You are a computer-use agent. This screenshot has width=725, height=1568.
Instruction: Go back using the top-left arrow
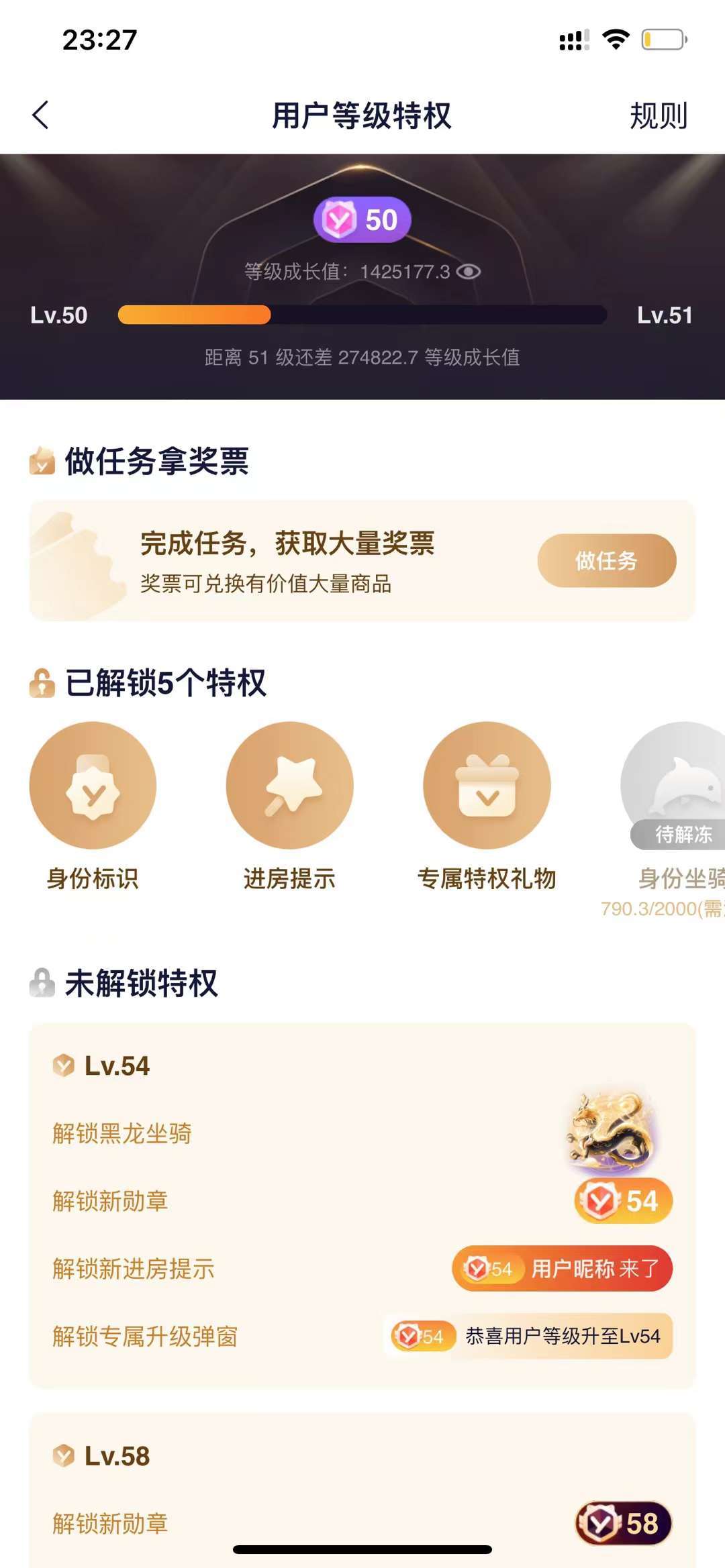(40, 115)
